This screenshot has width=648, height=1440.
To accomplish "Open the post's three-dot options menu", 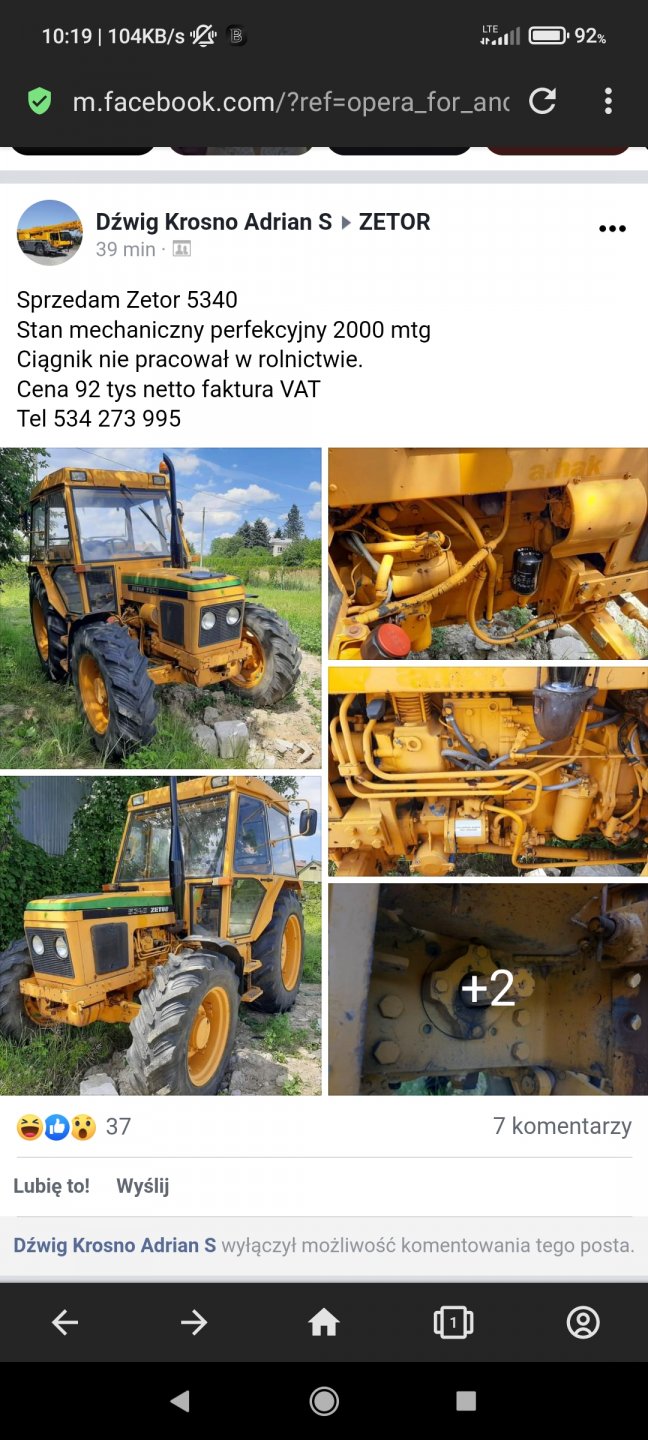I will [x=611, y=229].
